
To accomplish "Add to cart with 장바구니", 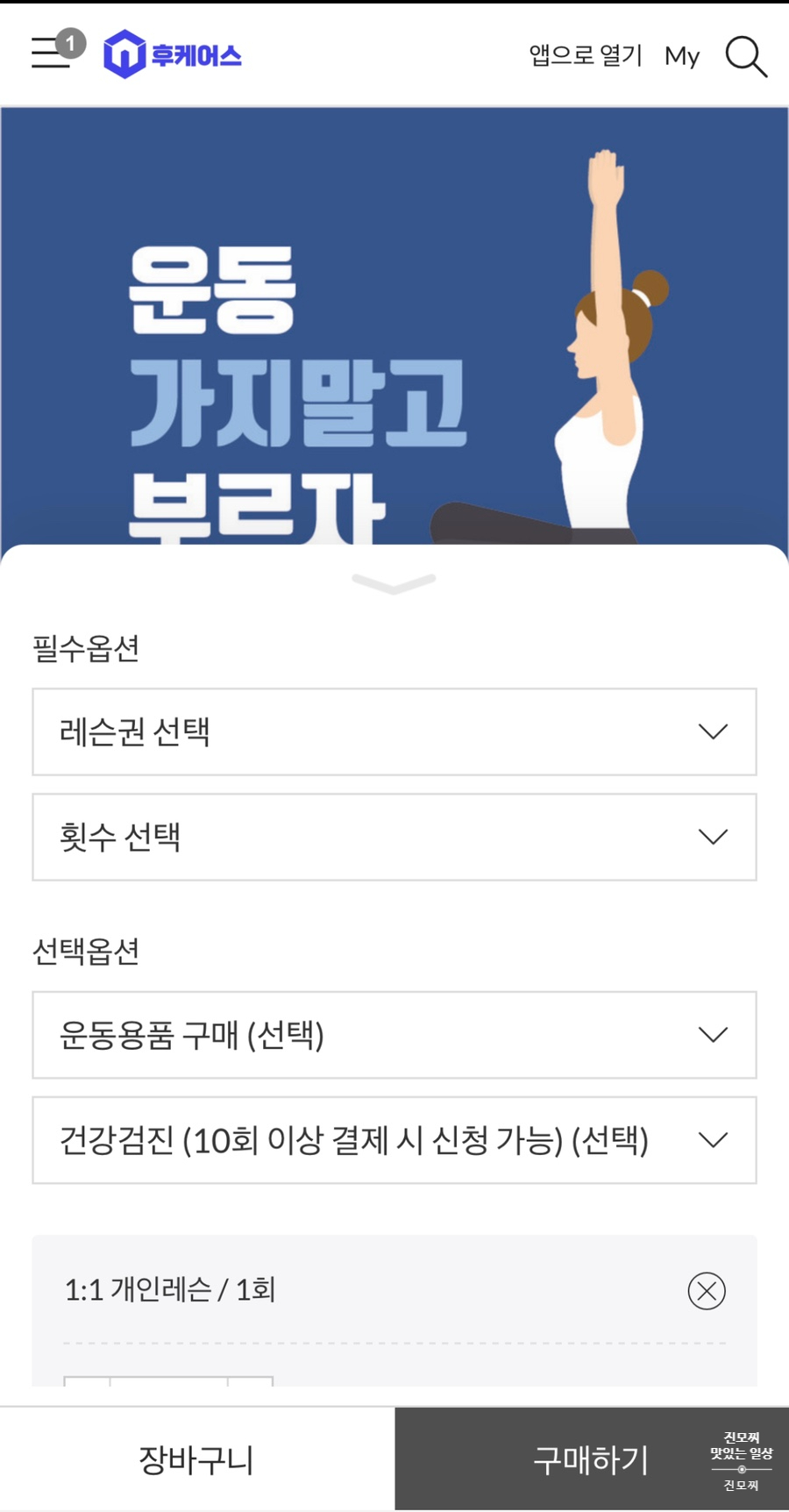I will pyautogui.click(x=197, y=1459).
